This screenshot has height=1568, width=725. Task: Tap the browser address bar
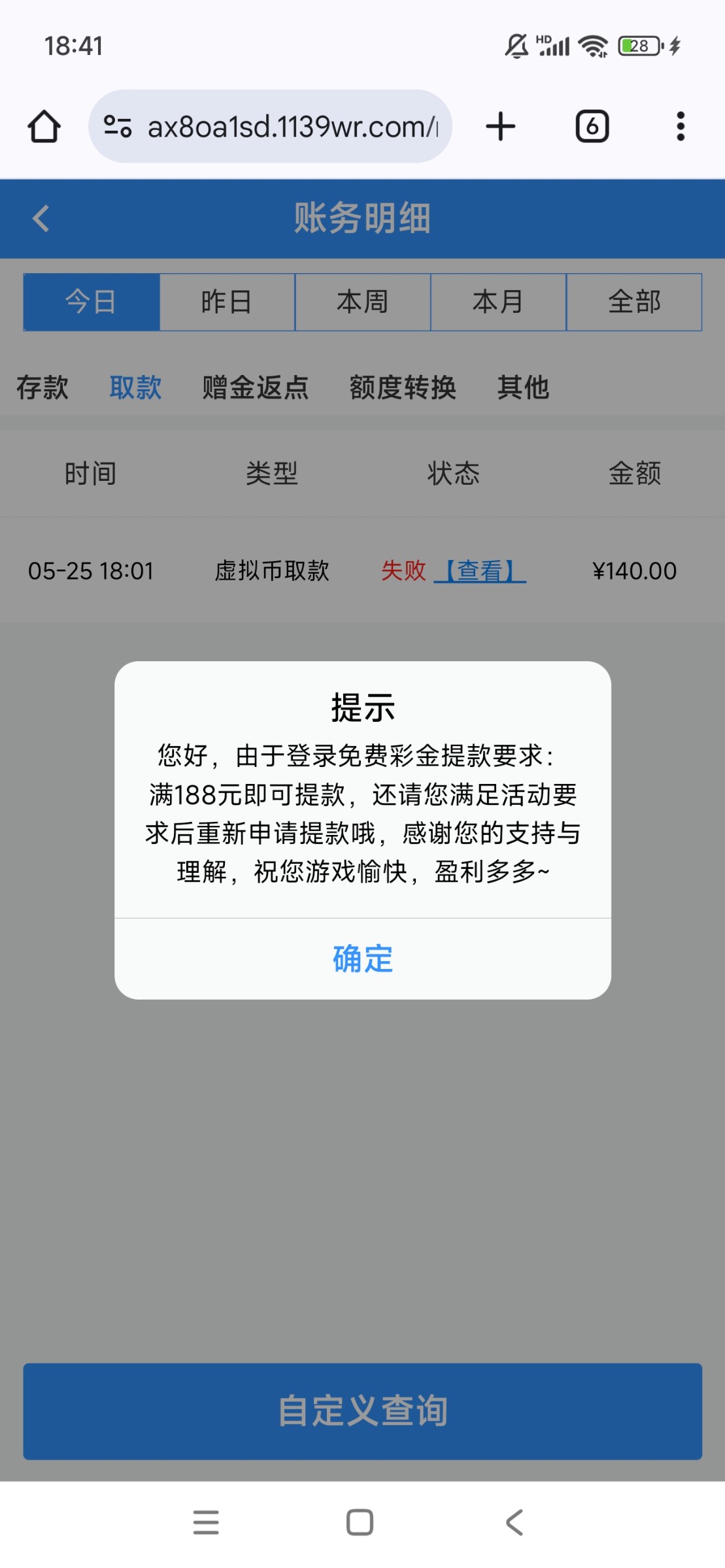click(x=270, y=126)
